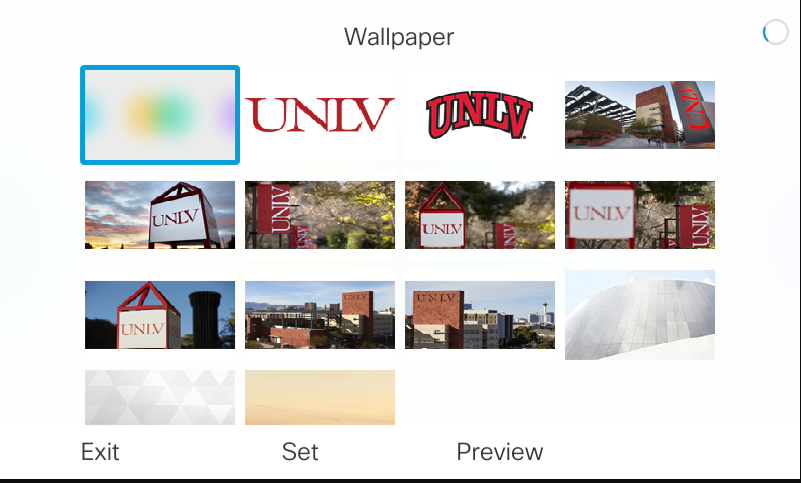Select the plain beige gradient wallpaper

[320, 397]
